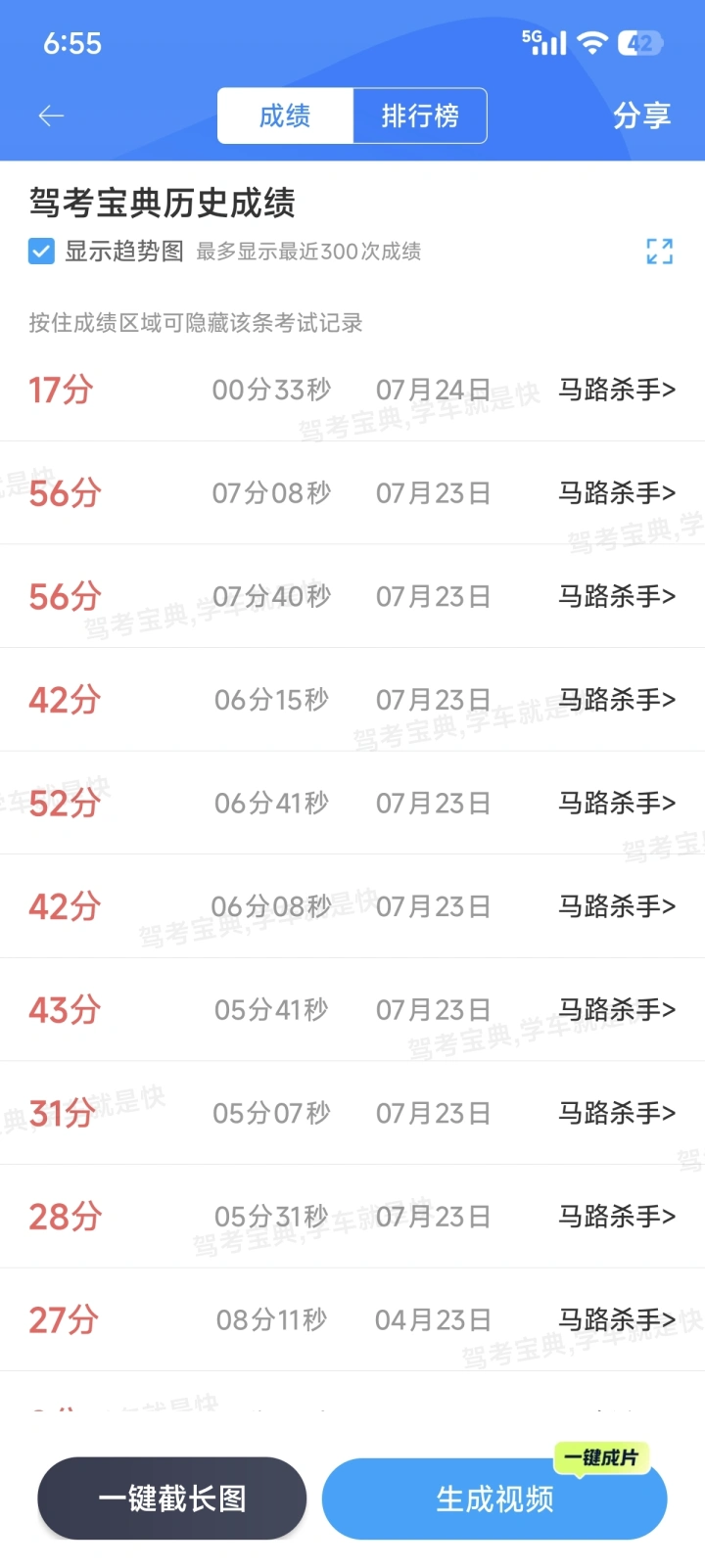Switch to the 排行榜 tab
The image size is (705, 1568).
coord(420,115)
